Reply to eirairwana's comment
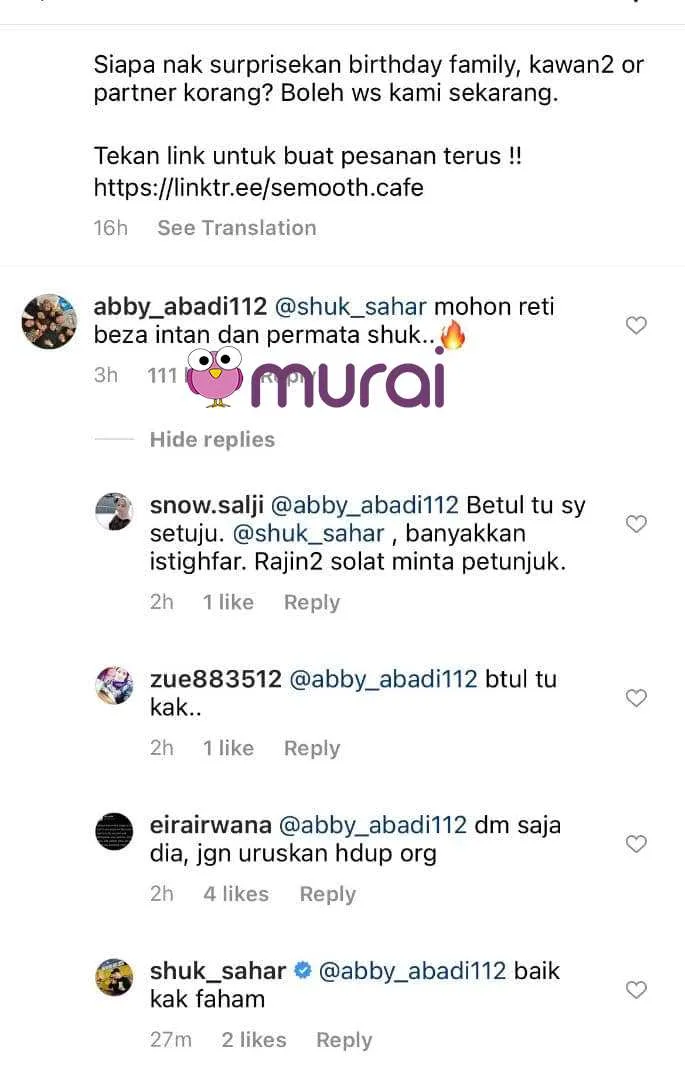685x1080 pixels. tap(327, 895)
